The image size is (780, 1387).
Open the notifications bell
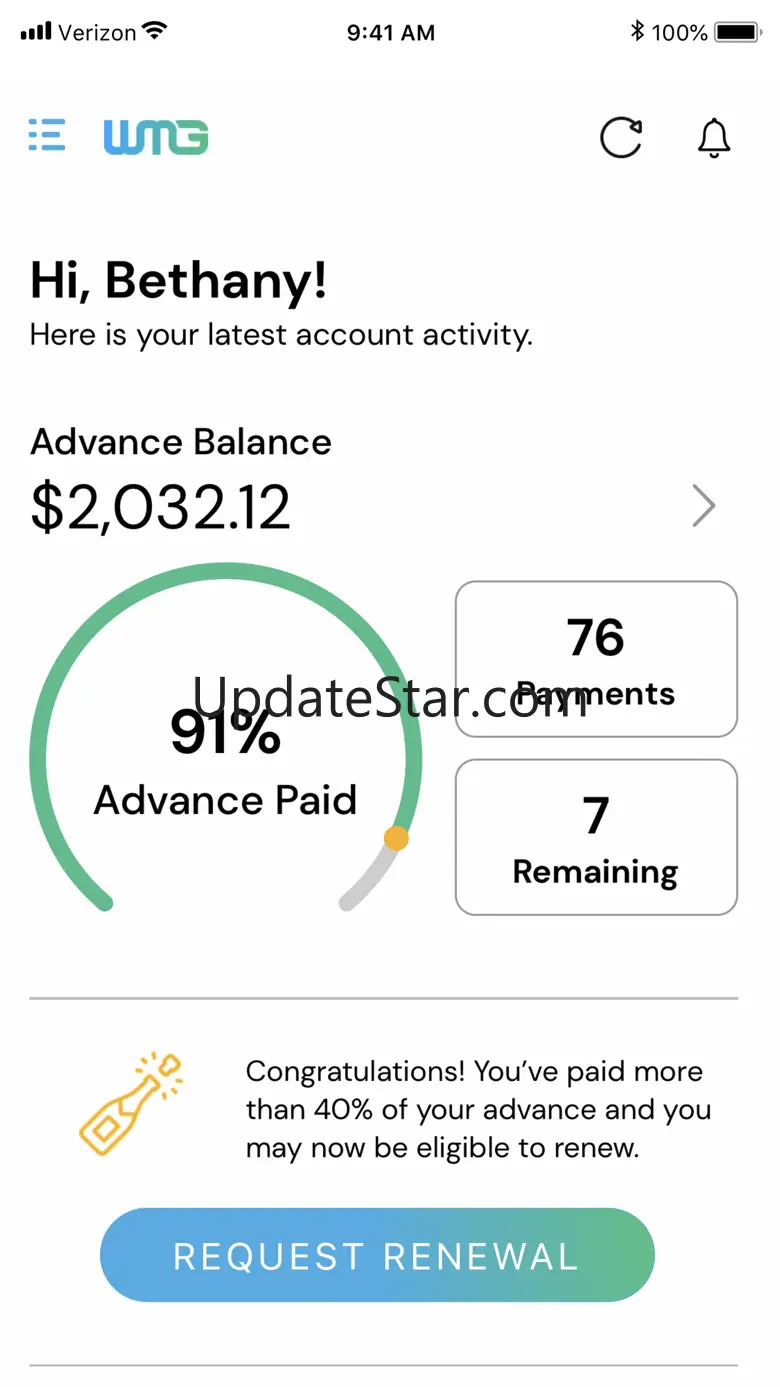tap(714, 138)
